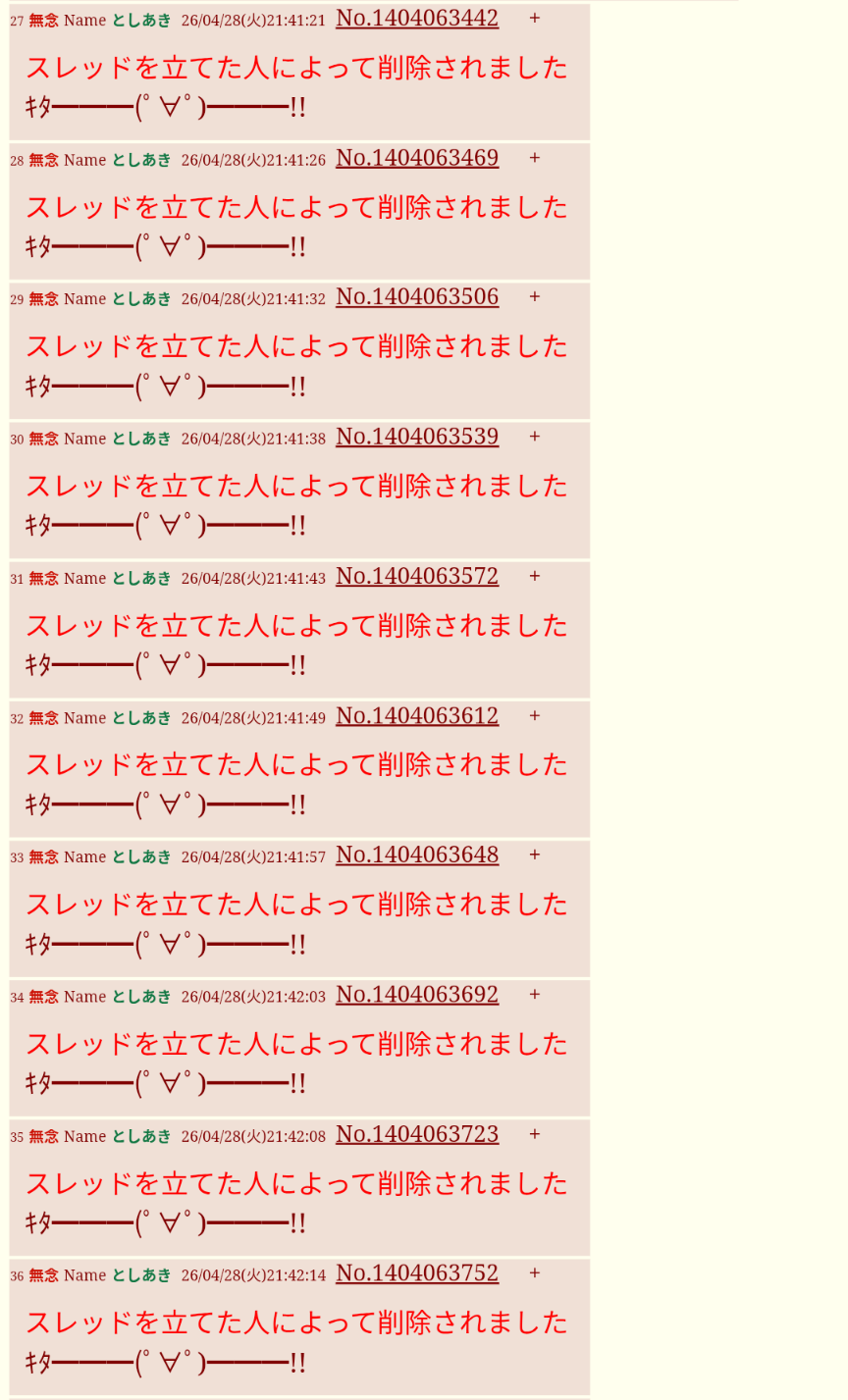Tap the plus beside No.1404063469
Screen dimensions: 848x1400
tap(534, 157)
